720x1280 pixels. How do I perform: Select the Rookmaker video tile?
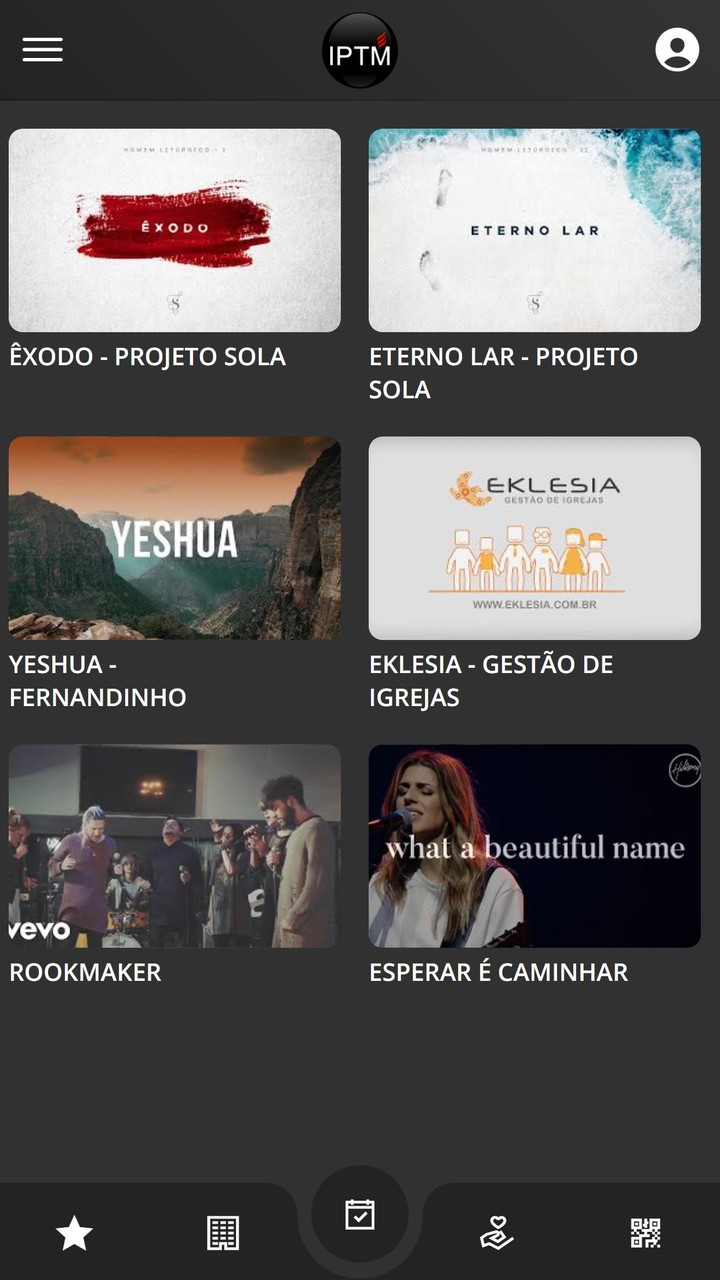pyautogui.click(x=175, y=846)
